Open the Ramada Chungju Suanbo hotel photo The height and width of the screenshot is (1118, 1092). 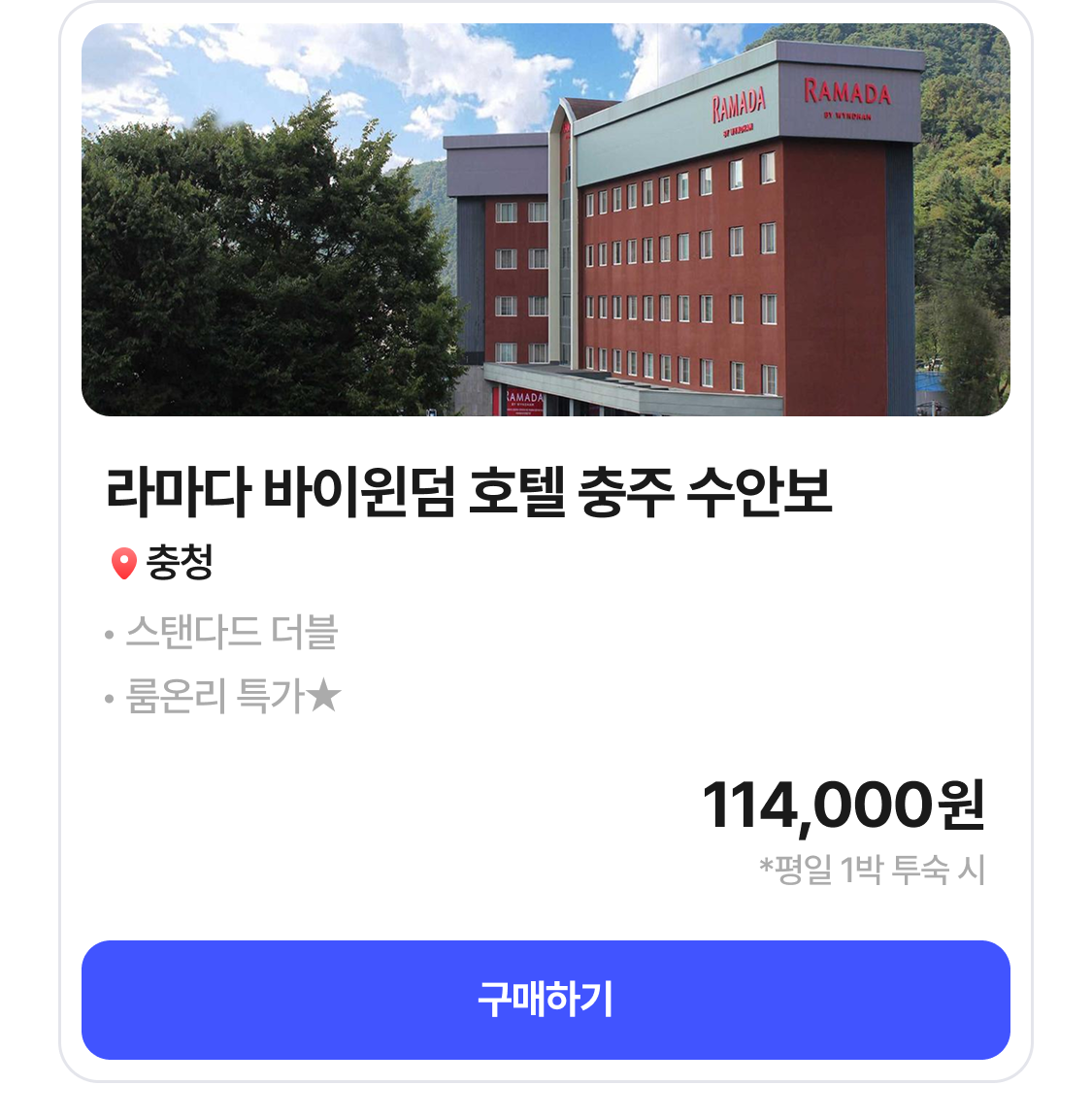[x=546, y=220]
